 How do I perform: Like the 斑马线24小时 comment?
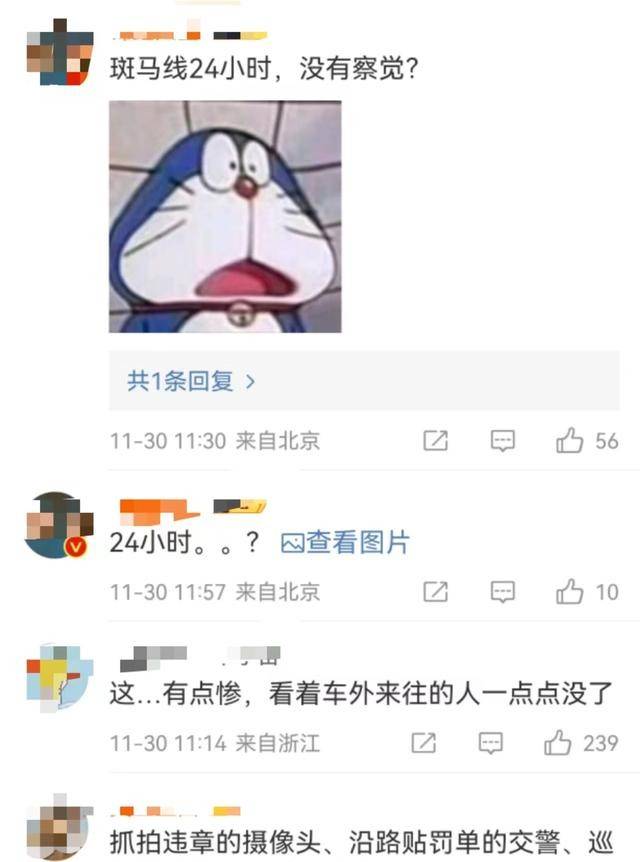tap(570, 441)
